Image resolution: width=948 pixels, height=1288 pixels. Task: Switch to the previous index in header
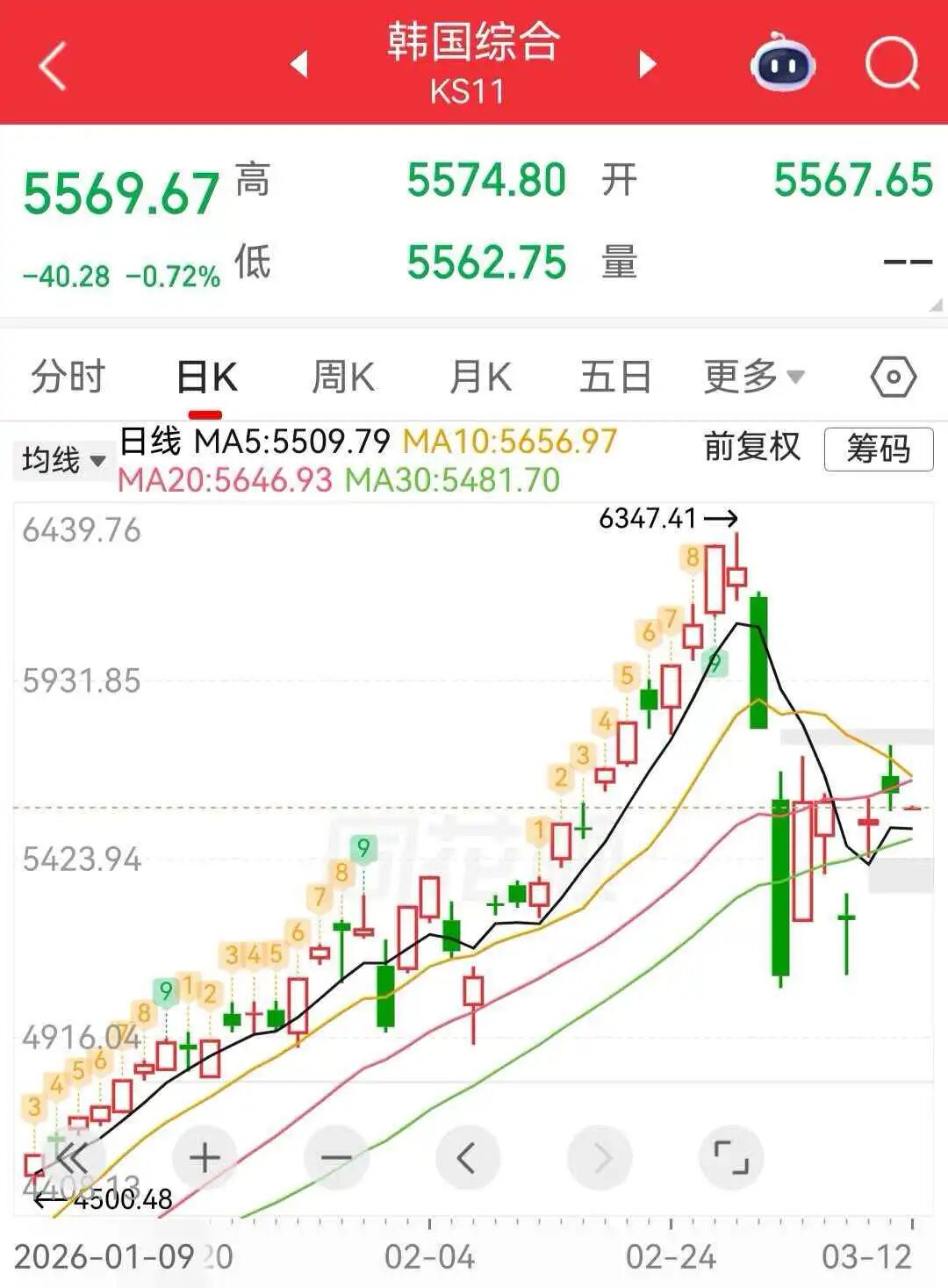click(x=300, y=64)
